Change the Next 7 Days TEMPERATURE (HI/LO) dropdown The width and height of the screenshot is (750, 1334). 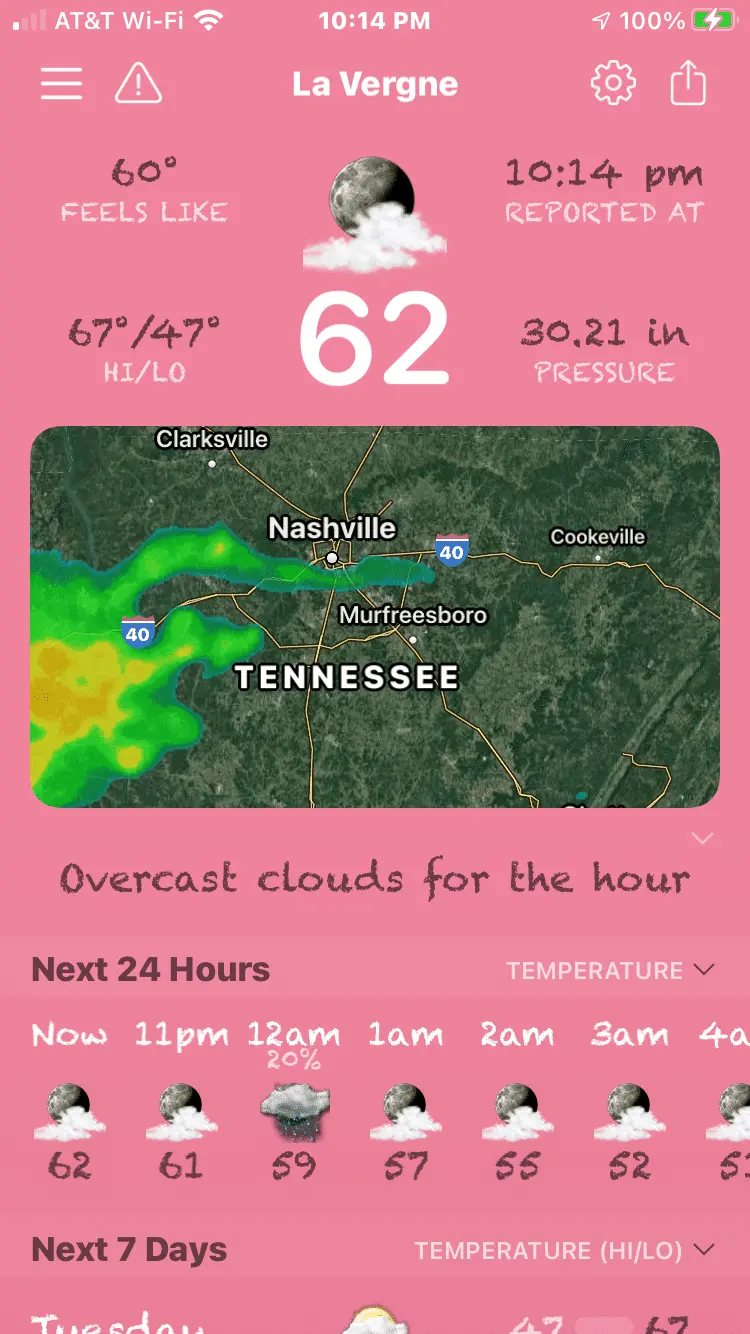coord(565,1250)
